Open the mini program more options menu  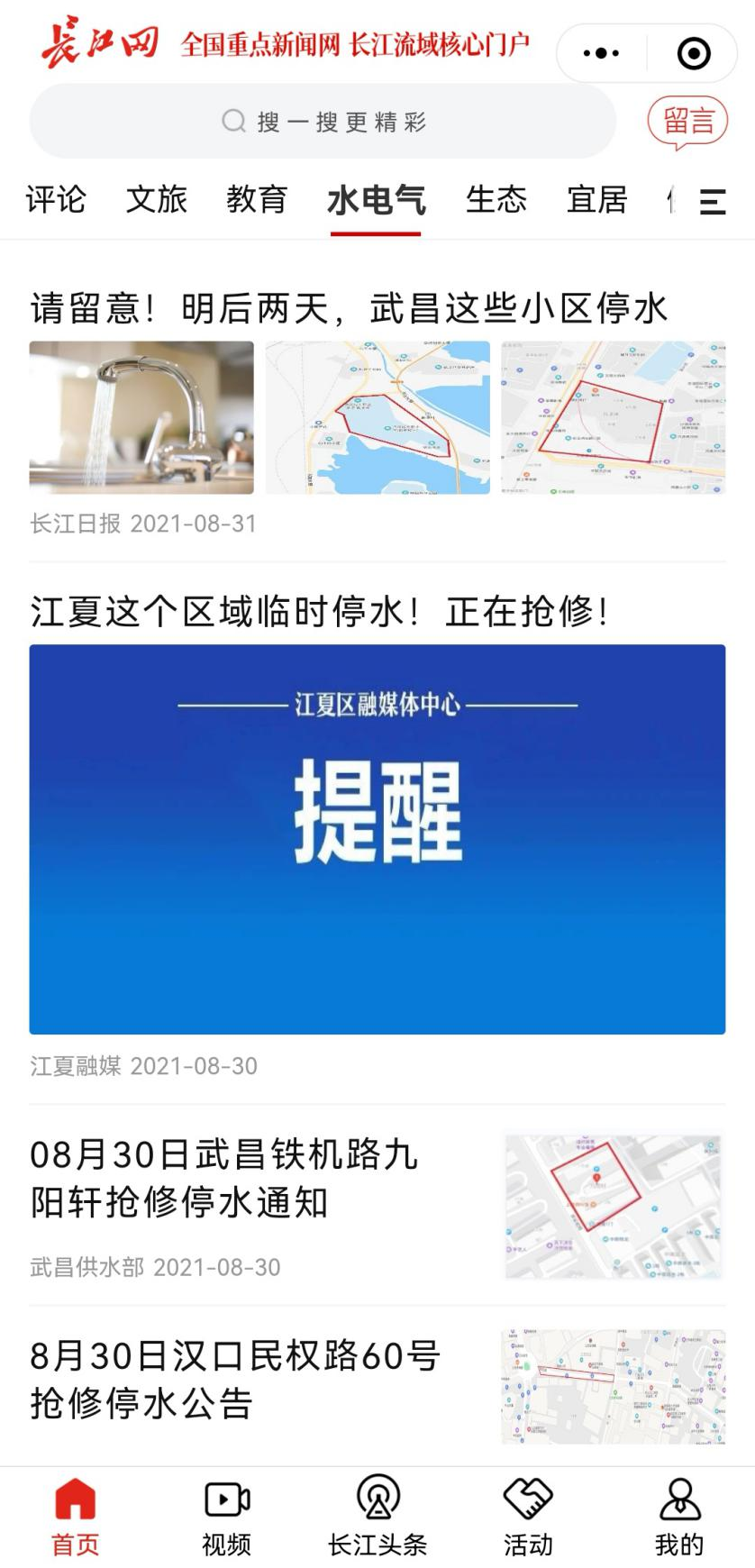(601, 53)
